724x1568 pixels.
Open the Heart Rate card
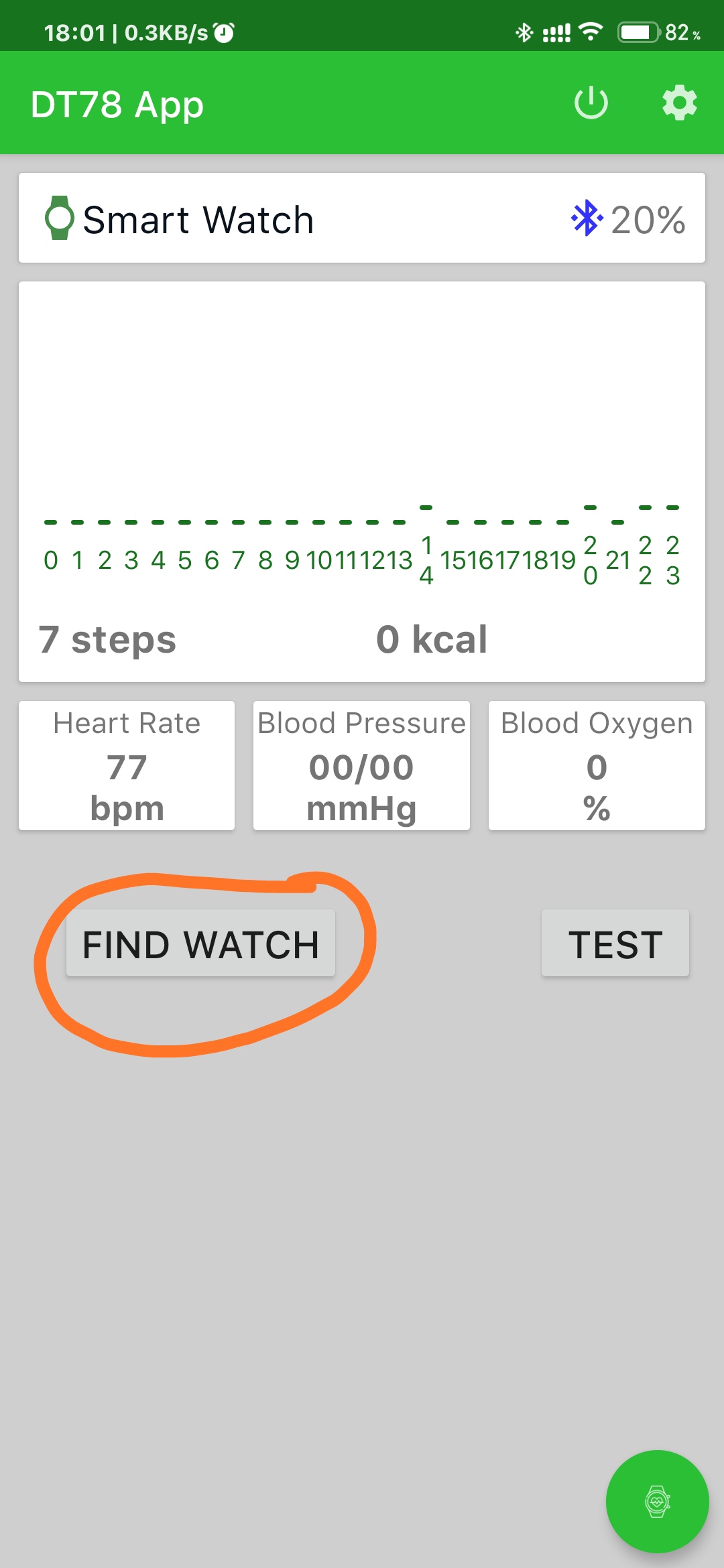pyautogui.click(x=127, y=766)
